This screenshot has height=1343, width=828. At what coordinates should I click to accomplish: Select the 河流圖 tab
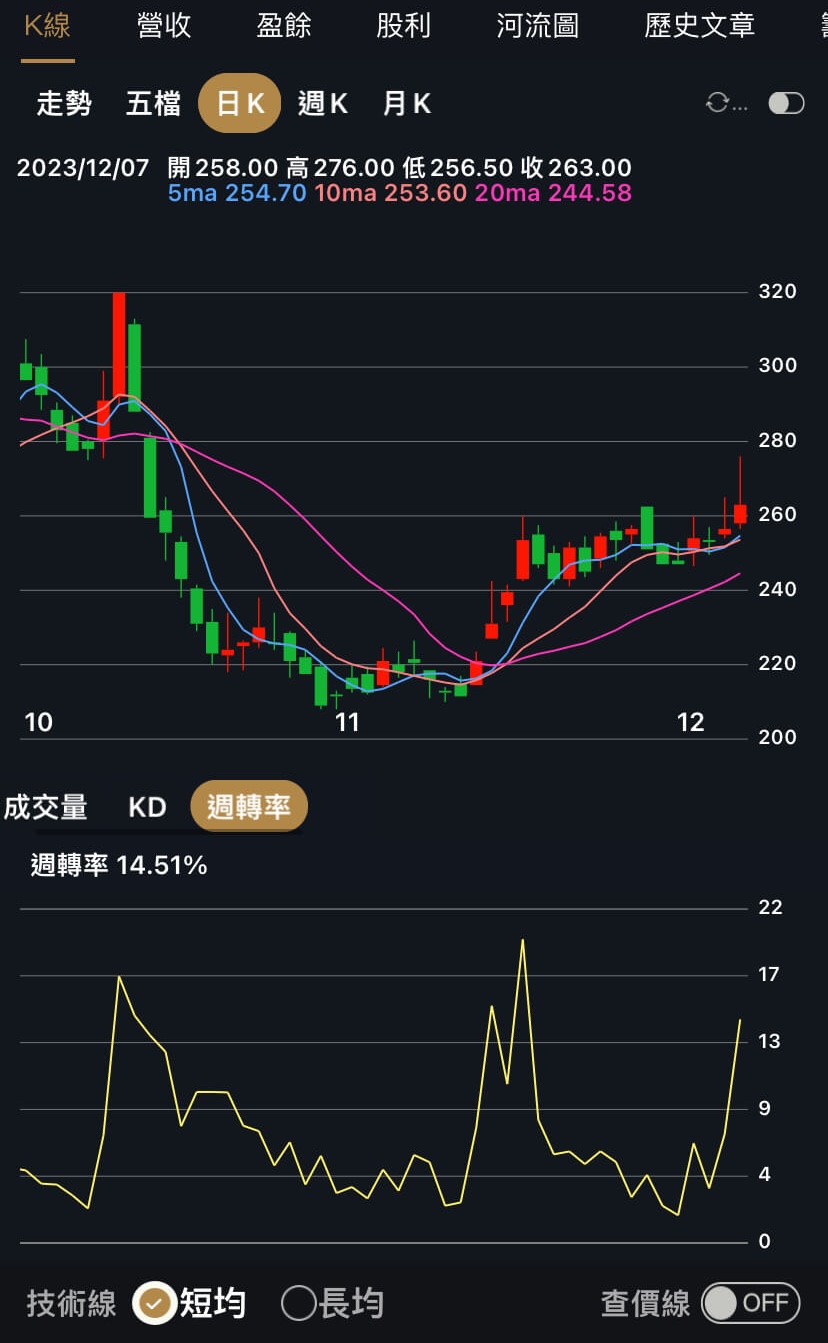(537, 26)
